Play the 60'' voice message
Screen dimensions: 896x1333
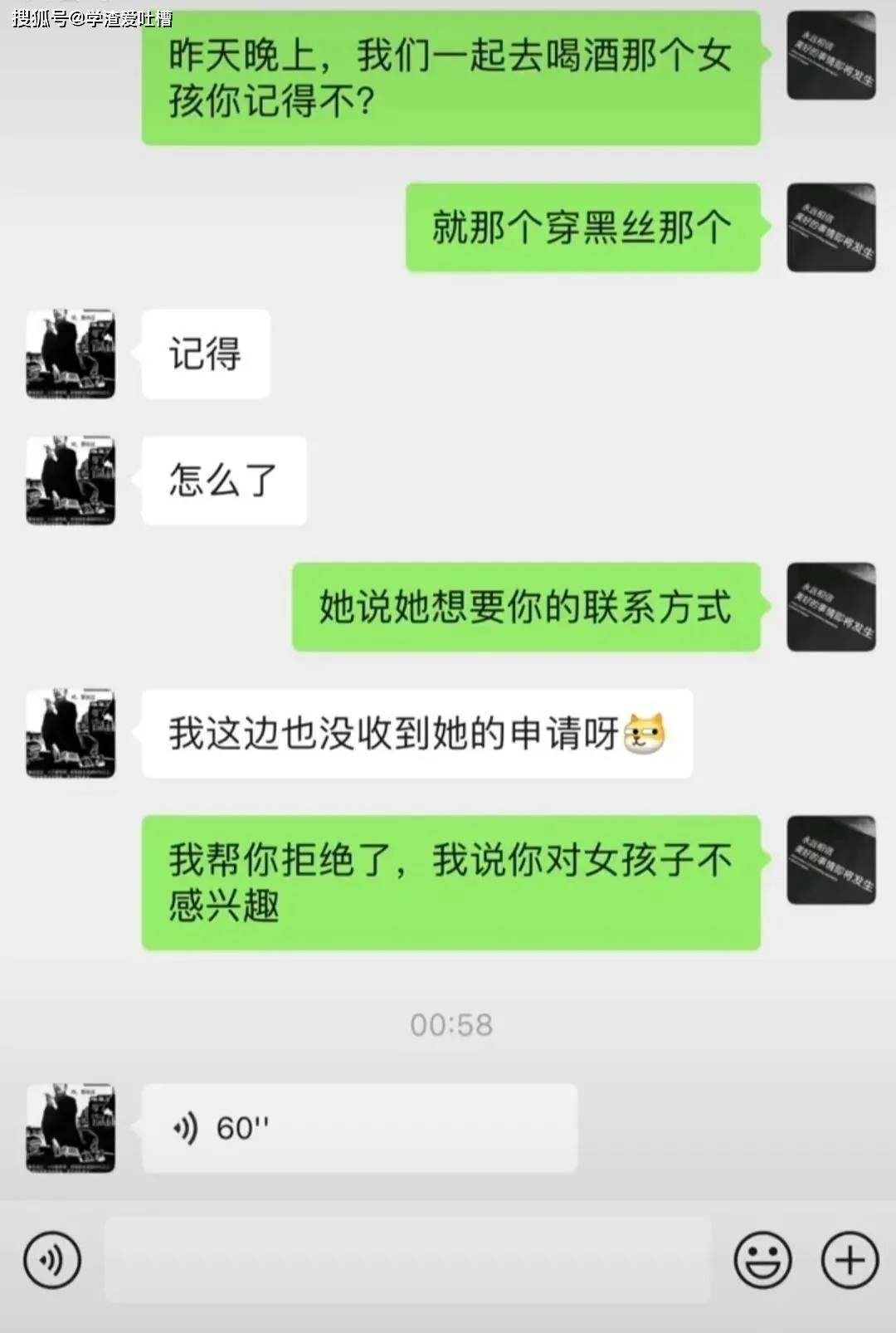358,1128
